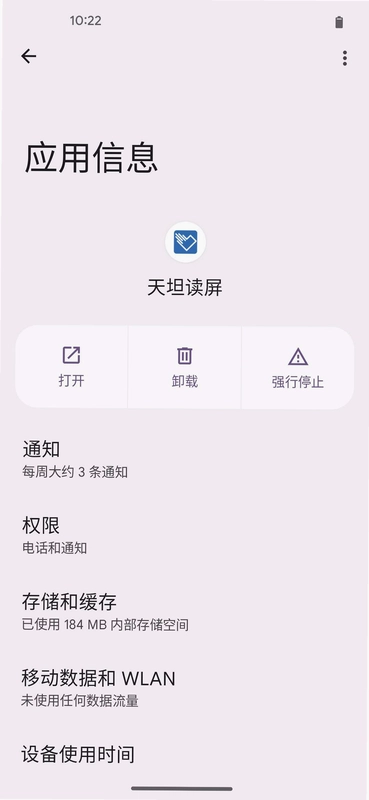Tap 卸载 to uninstall the app
This screenshot has width=369, height=800.
click(185, 367)
